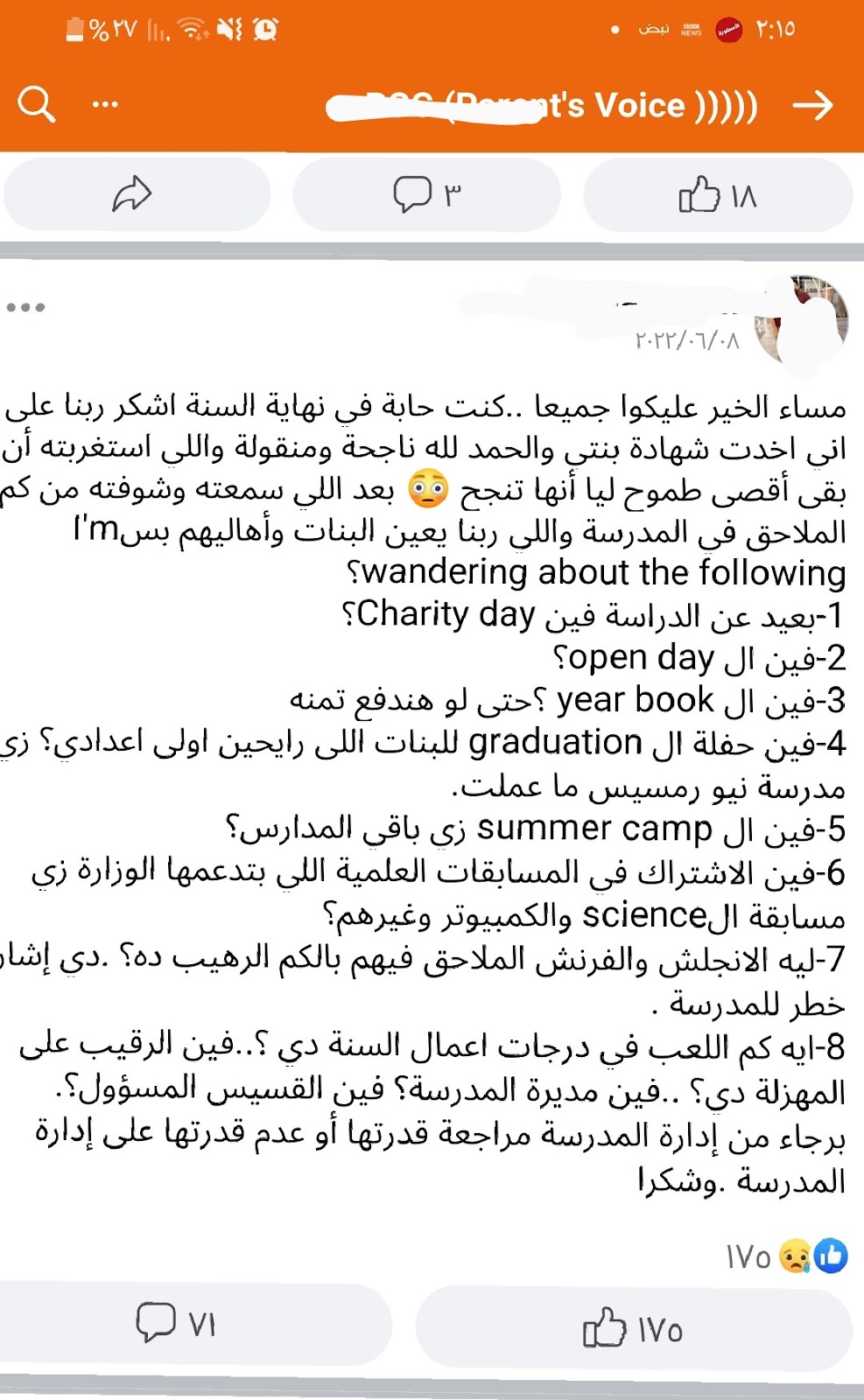Share the previous post

pos(136,194)
